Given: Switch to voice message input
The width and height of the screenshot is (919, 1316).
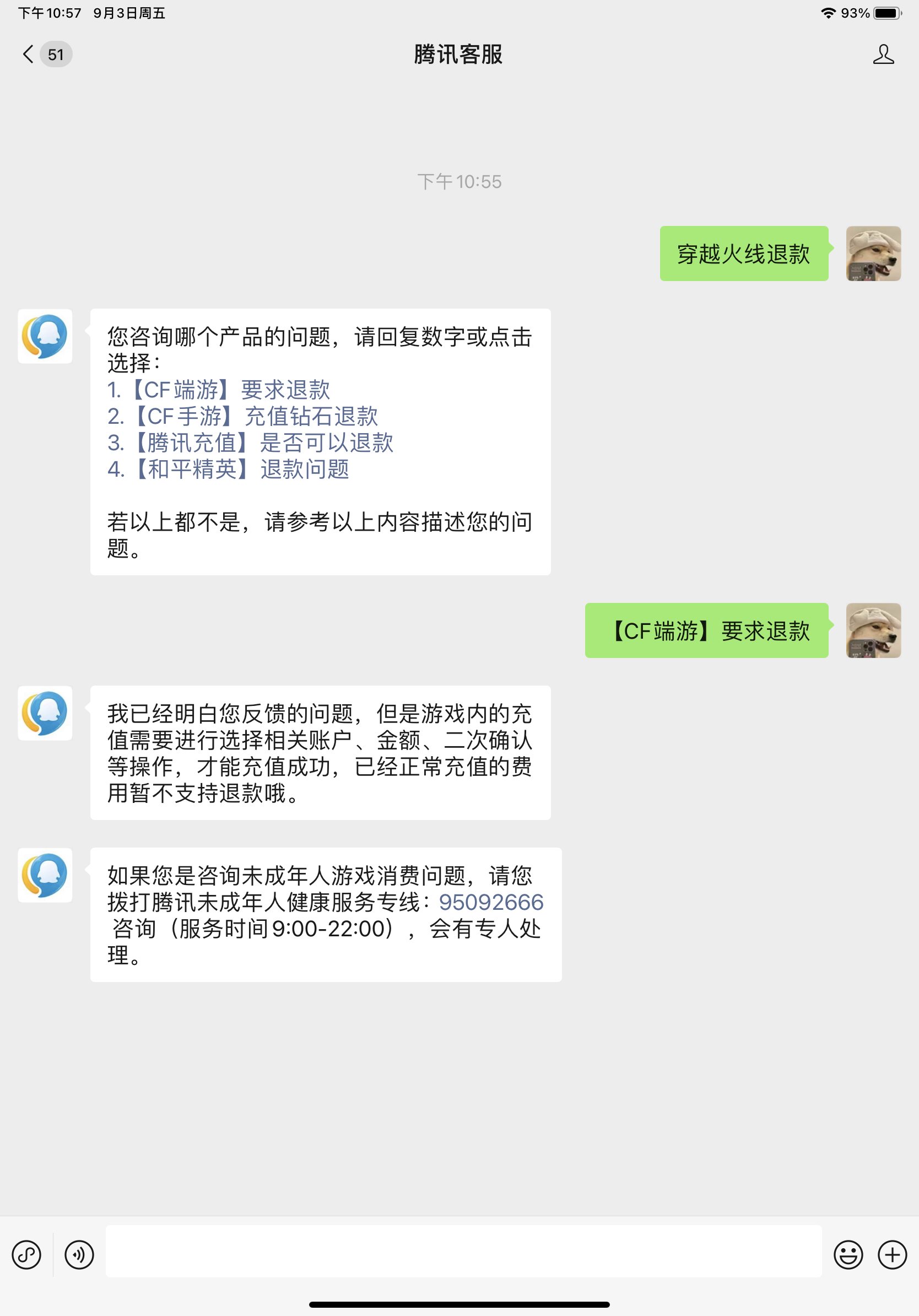Looking at the screenshot, I should pyautogui.click(x=79, y=1255).
